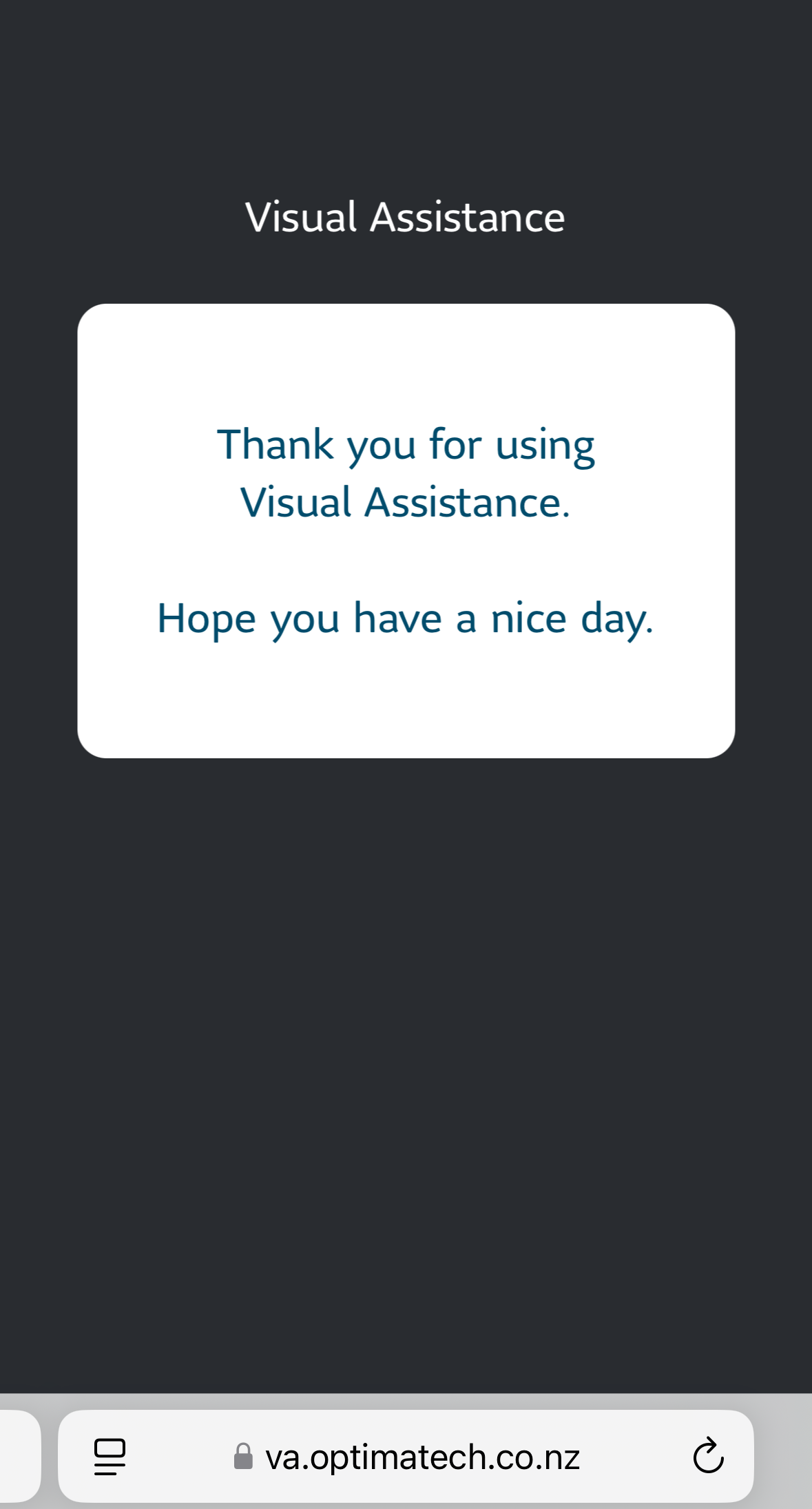Tap the va.optimatech.co.nz address field
Viewport: 812px width, 1509px height.
(x=421, y=1457)
